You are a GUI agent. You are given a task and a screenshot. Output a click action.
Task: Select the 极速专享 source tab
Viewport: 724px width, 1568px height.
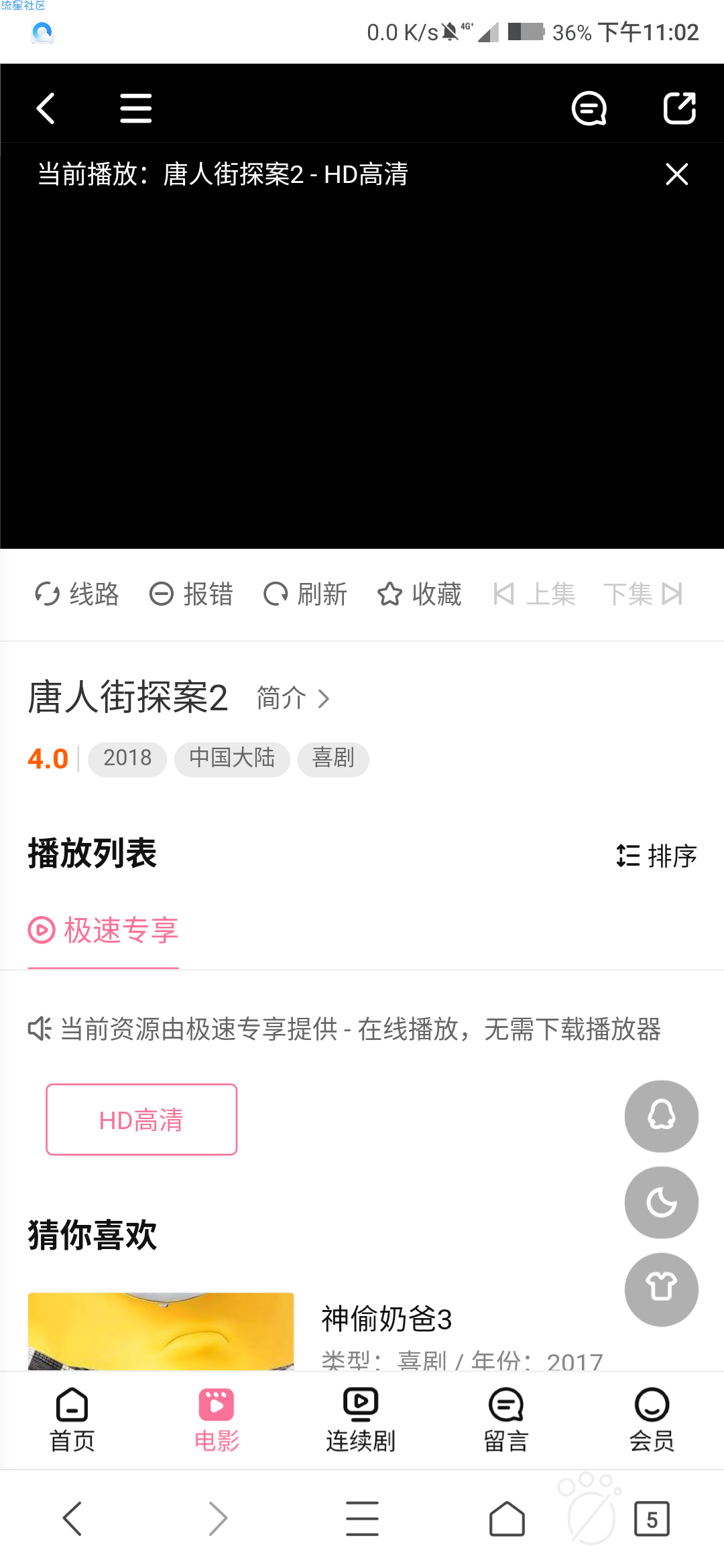pos(104,930)
